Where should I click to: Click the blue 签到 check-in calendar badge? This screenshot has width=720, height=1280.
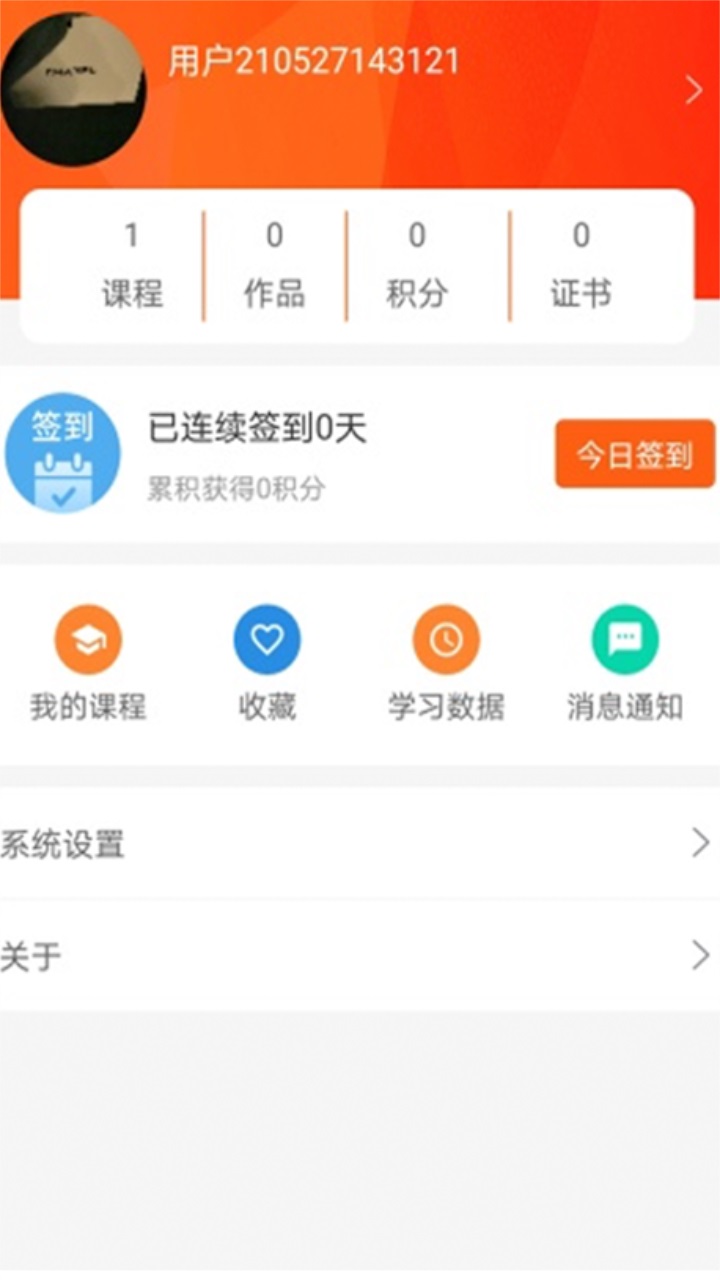pos(62,452)
